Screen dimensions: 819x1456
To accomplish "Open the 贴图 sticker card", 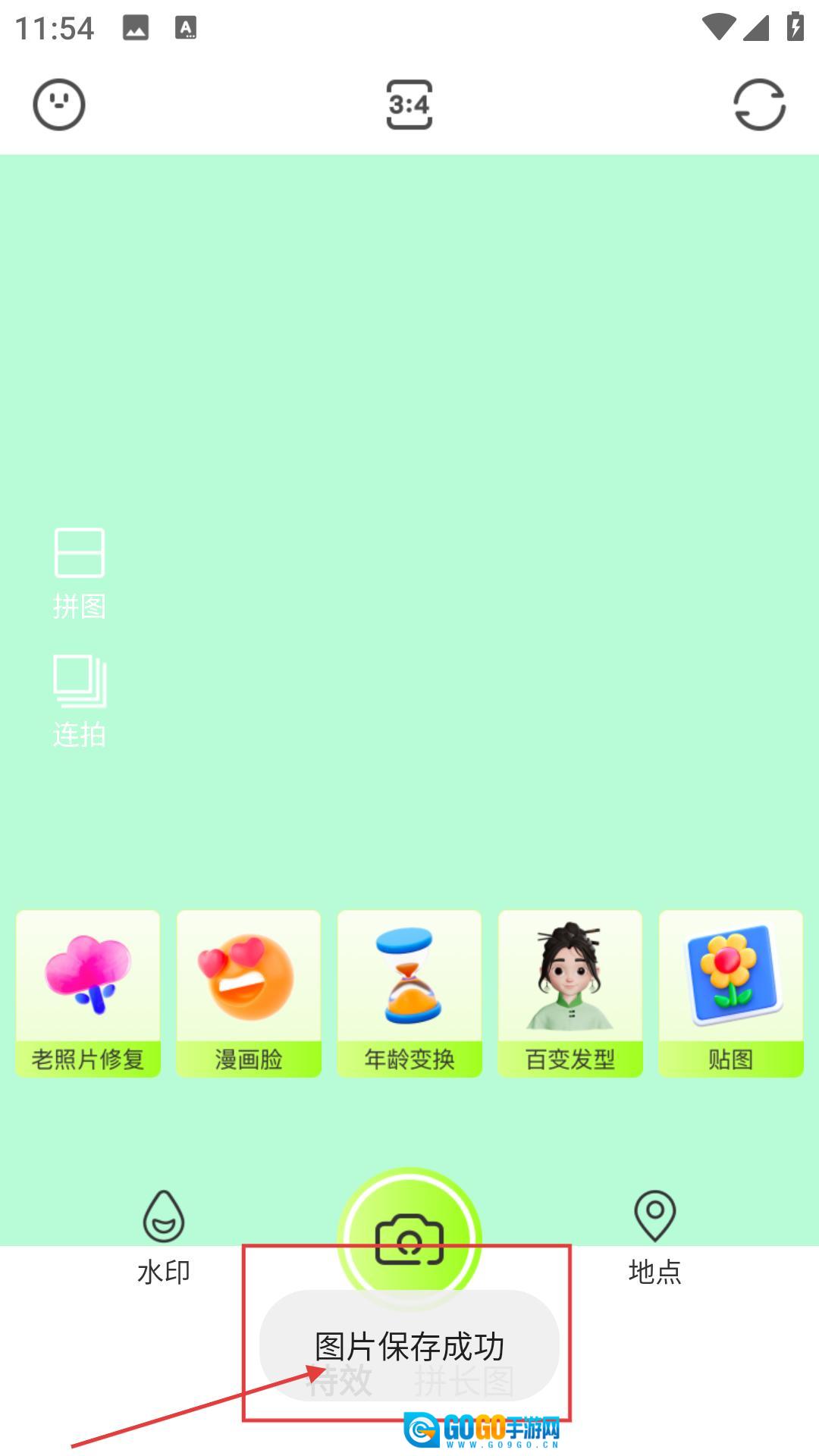I will pyautogui.click(x=731, y=993).
